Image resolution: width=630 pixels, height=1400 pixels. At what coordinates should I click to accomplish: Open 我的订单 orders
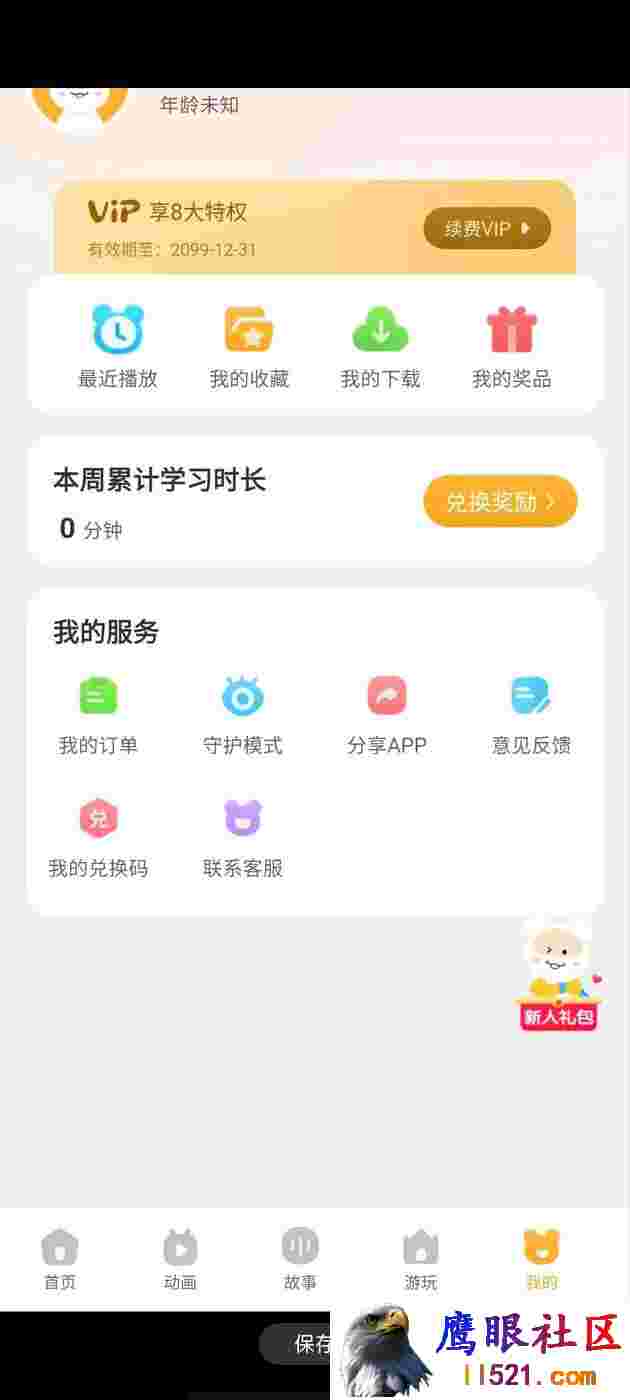click(x=98, y=716)
